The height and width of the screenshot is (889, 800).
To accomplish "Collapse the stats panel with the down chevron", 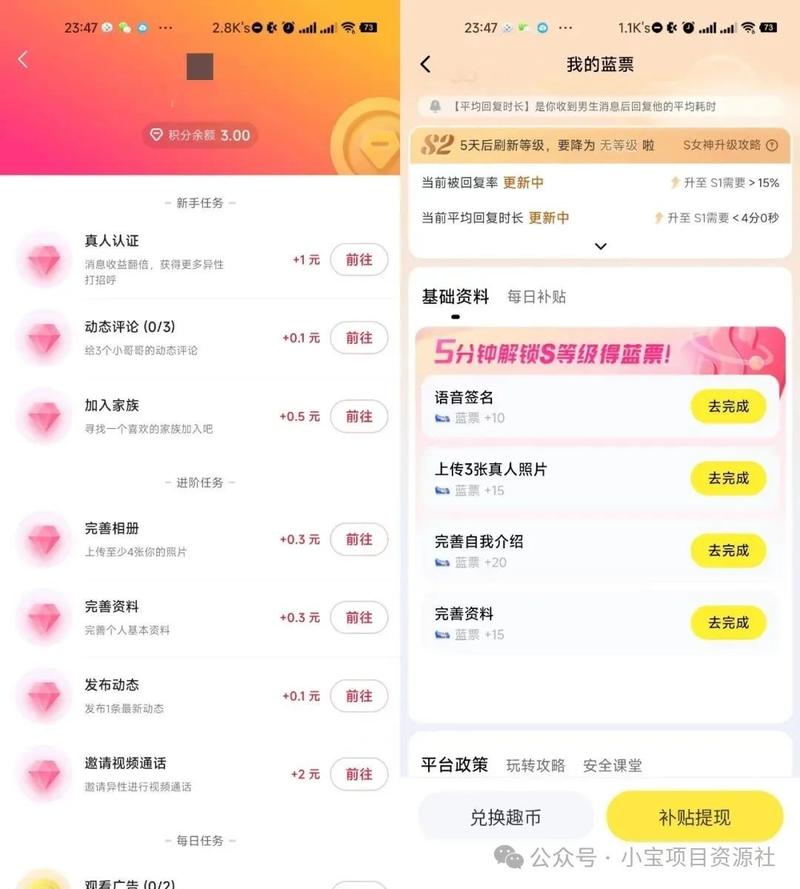I will point(599,244).
